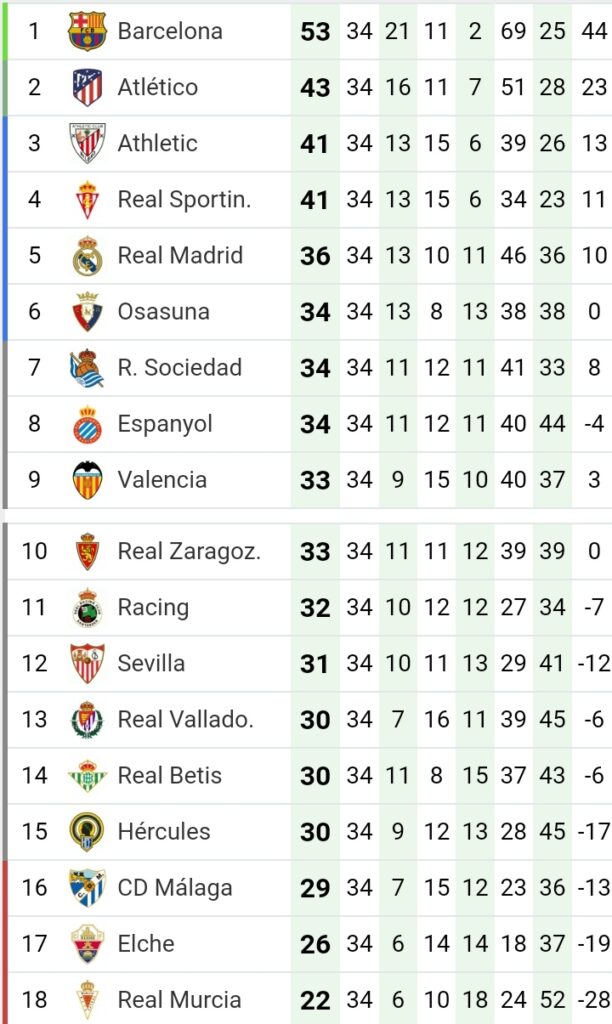Select the Elche row
Viewport: 612px width, 1024px height.
click(306, 944)
